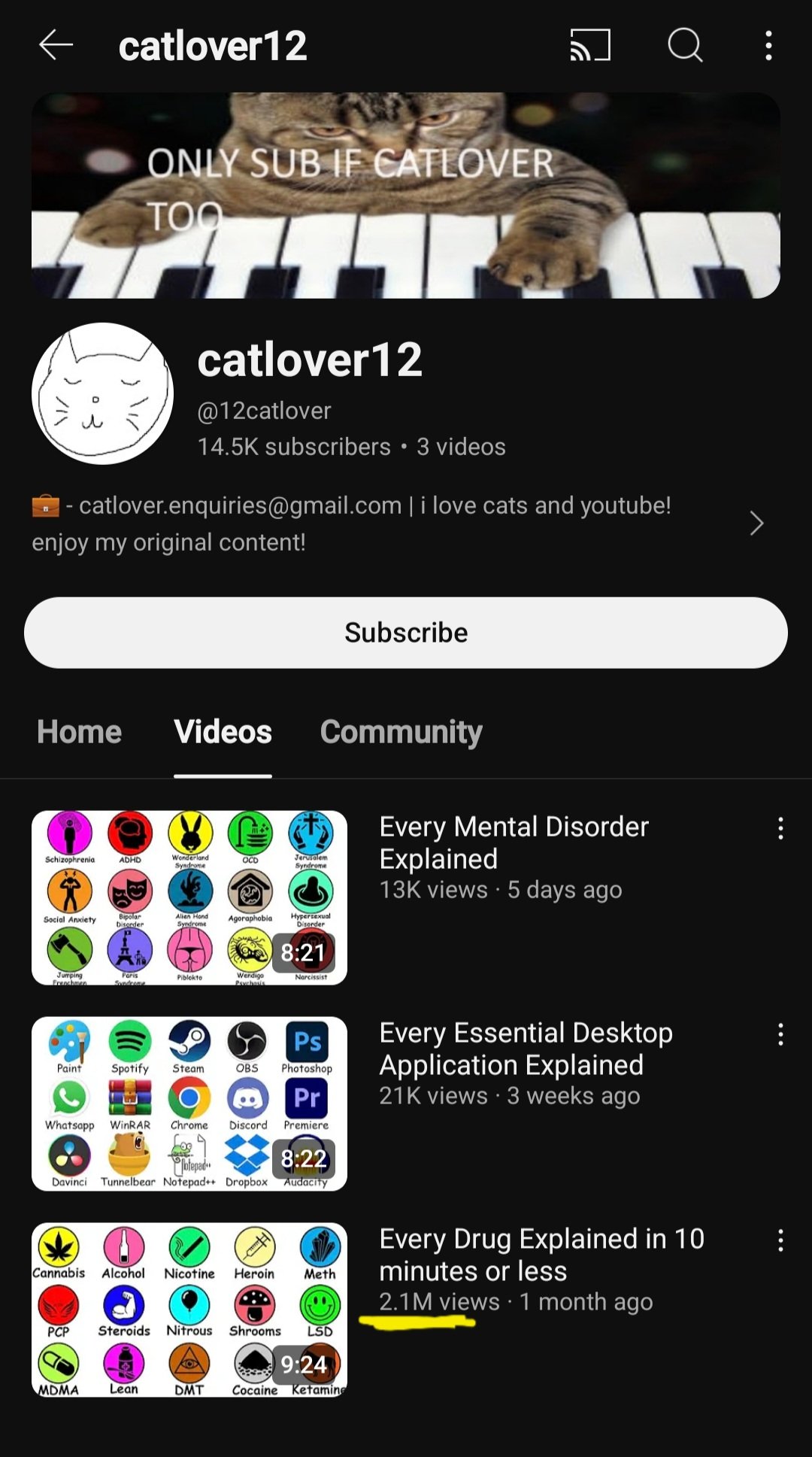Play the Every Mental Disorder Explained video
812x1457 pixels.
pyautogui.click(x=189, y=897)
